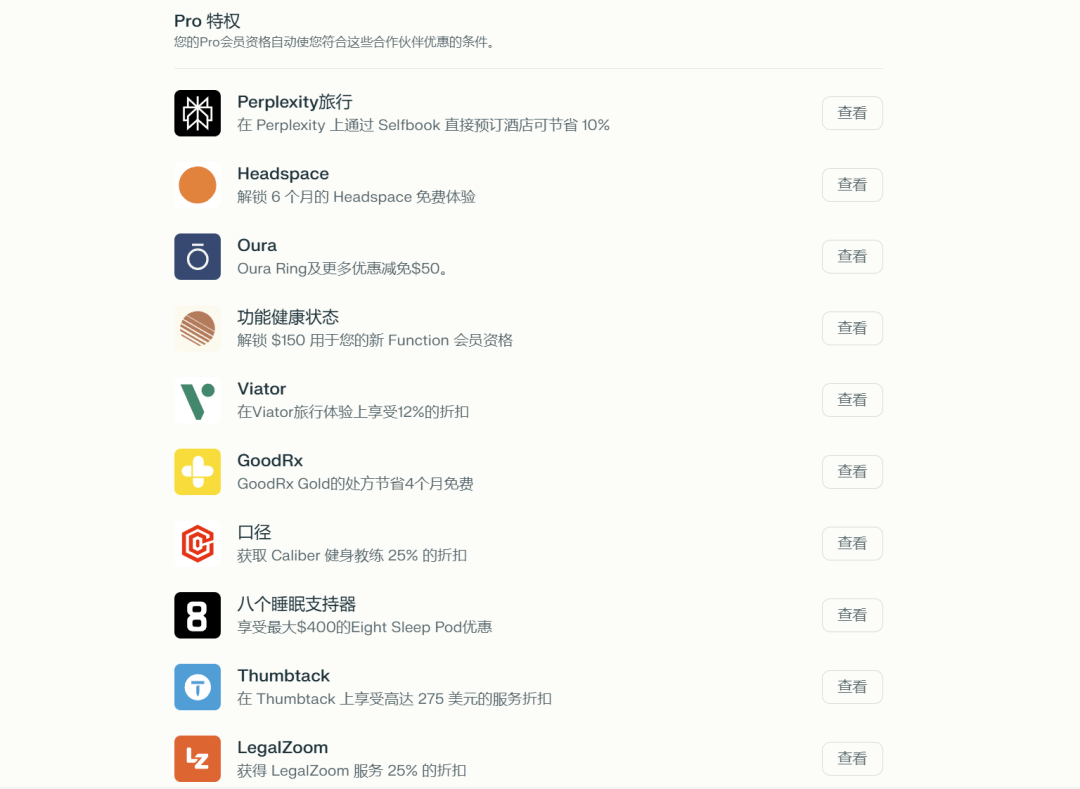Tap 查看 beside GoodRx

click(852, 472)
